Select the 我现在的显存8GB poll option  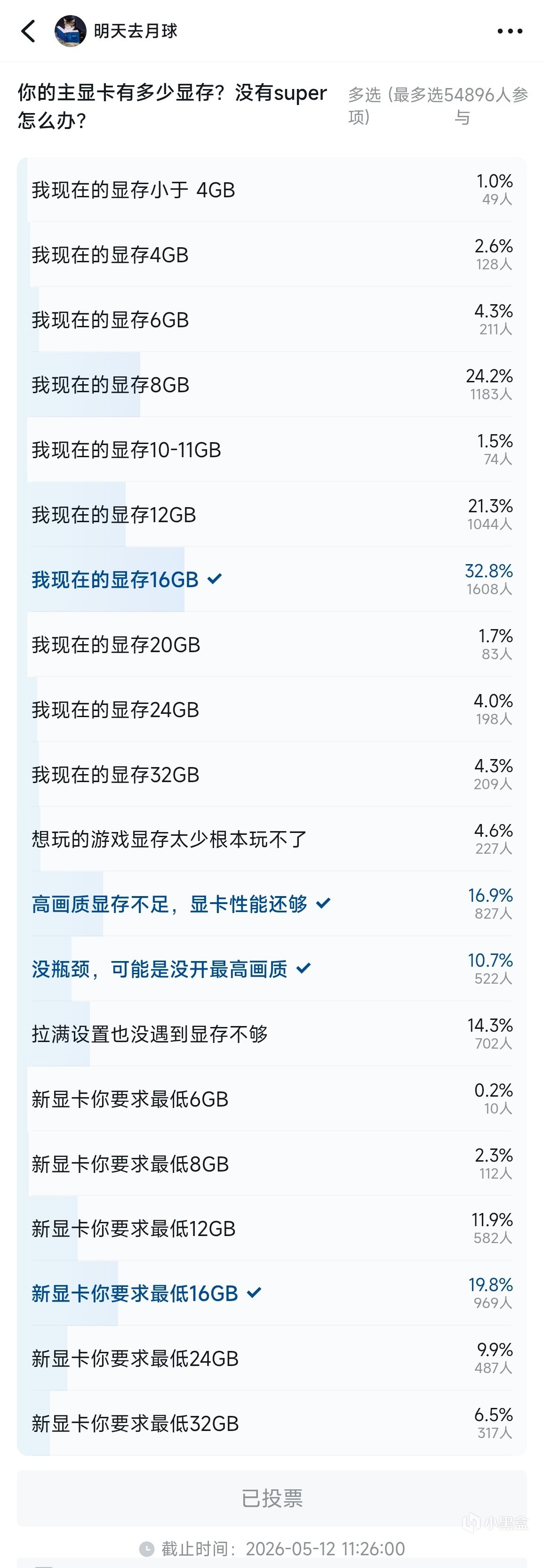[272, 385]
